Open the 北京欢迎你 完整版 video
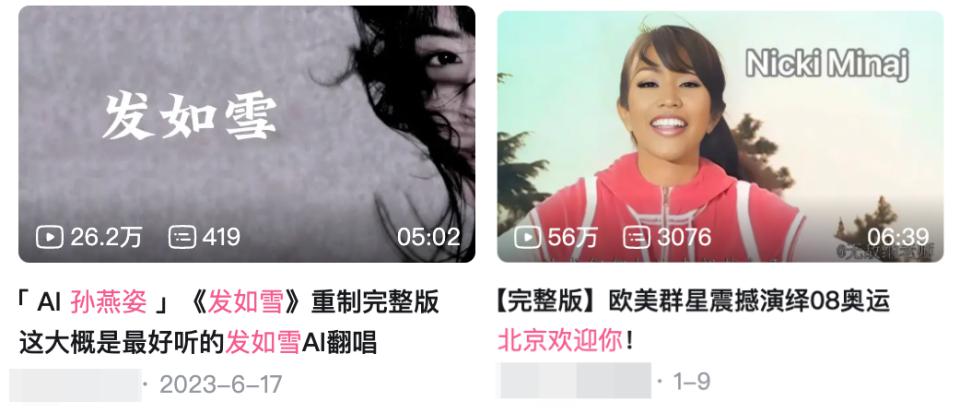This screenshot has width=960, height=413. tap(720, 136)
